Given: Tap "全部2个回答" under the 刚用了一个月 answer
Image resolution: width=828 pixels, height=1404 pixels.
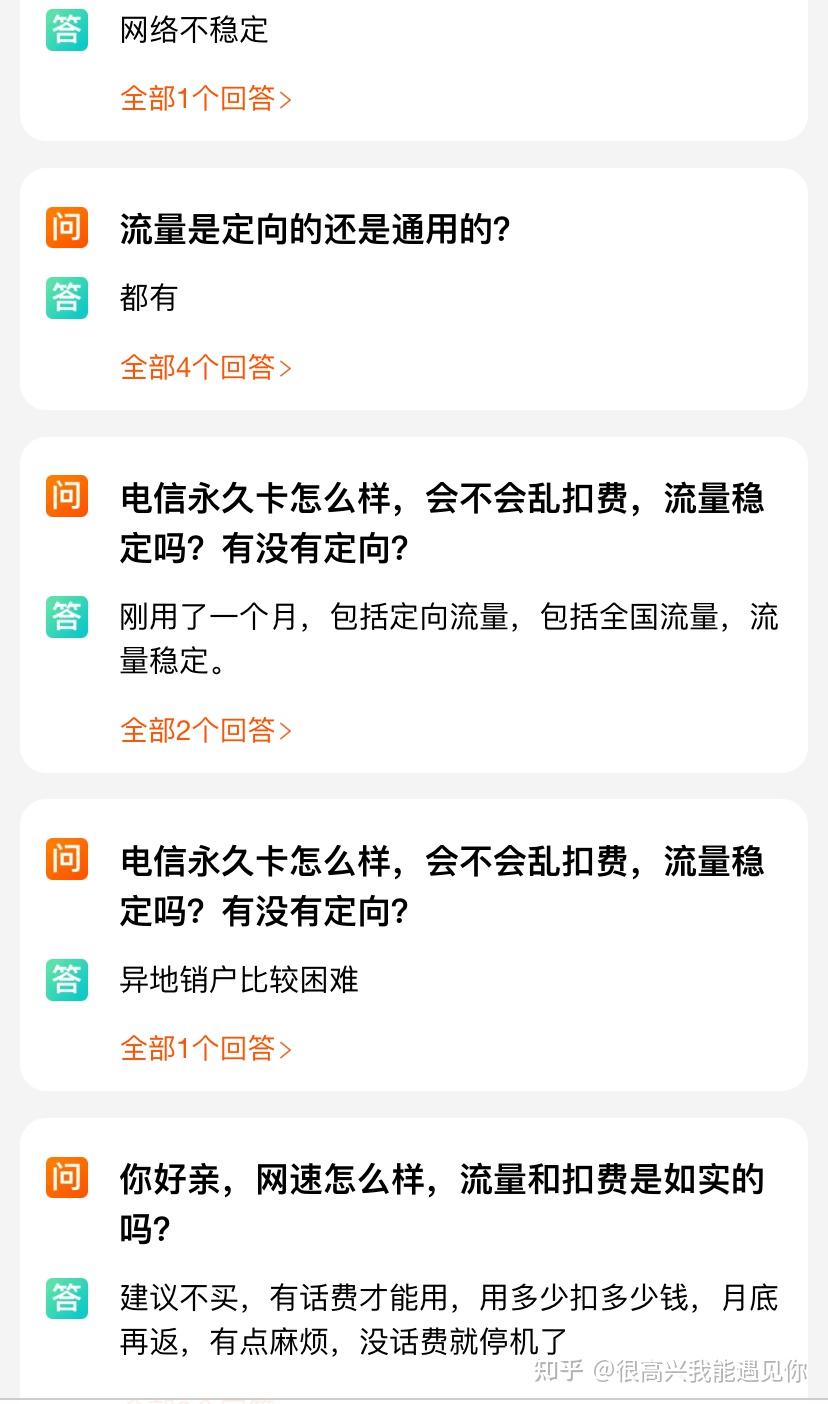Looking at the screenshot, I should (x=206, y=730).
